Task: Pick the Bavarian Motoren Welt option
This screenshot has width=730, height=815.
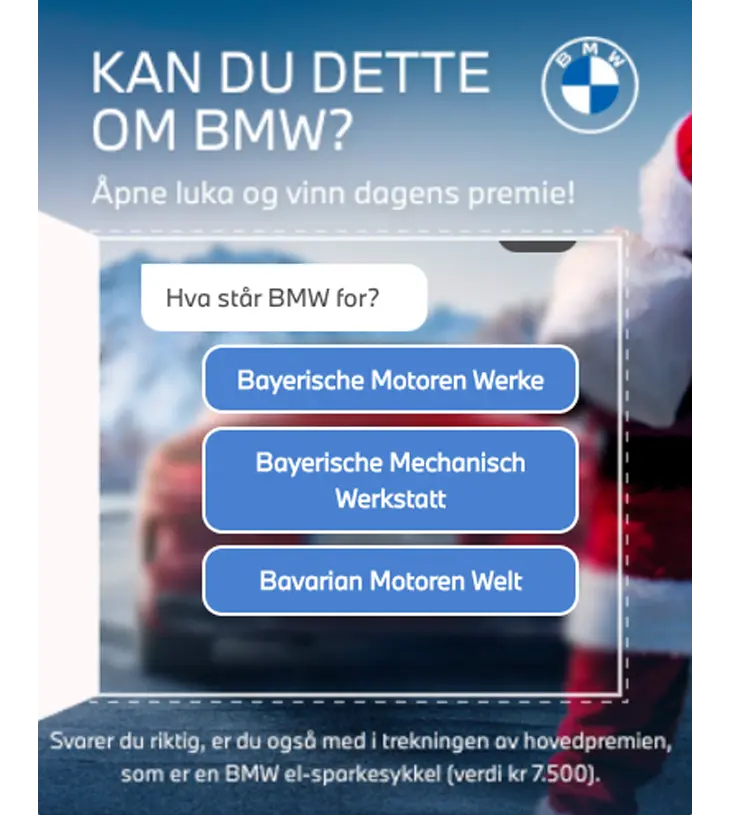Action: (390, 581)
